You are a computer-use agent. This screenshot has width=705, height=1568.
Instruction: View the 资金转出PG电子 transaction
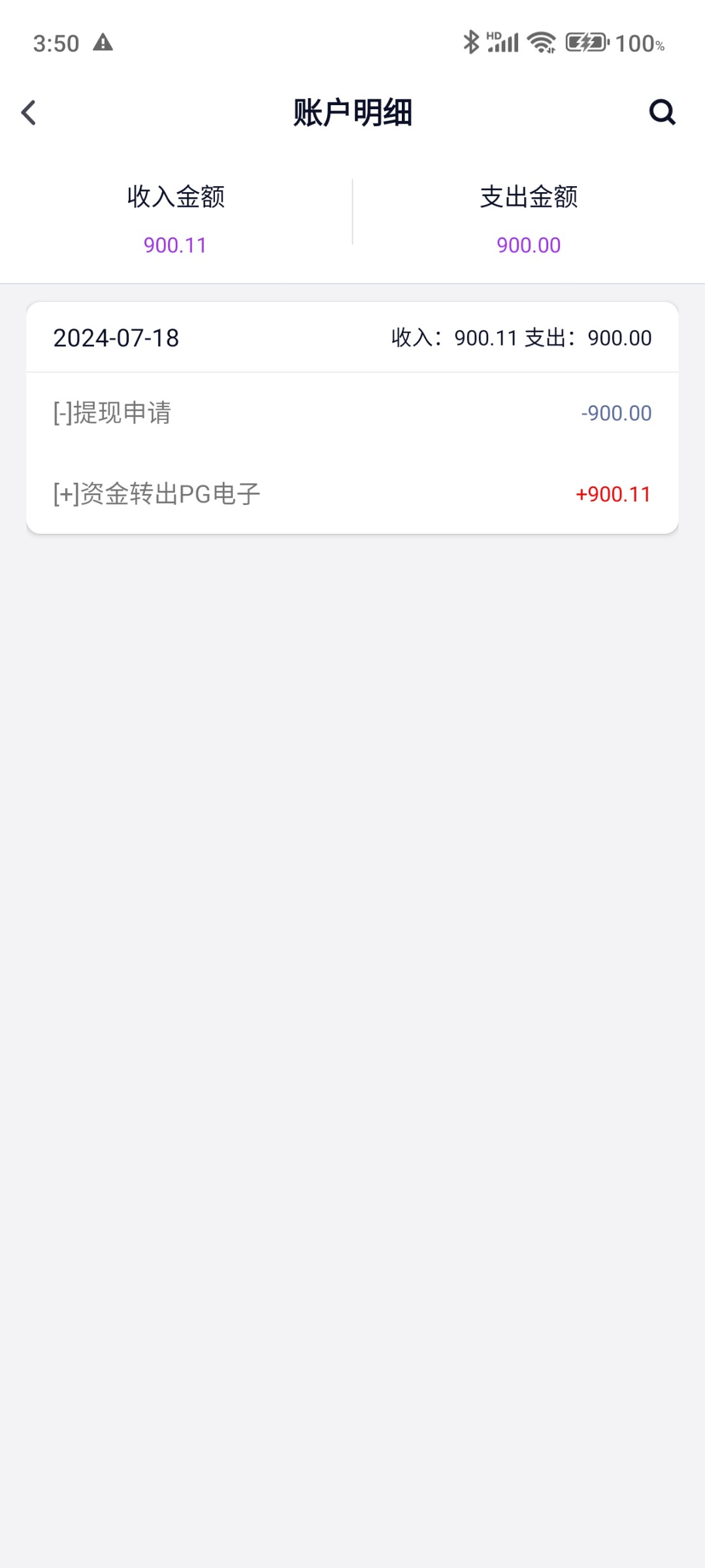[x=352, y=494]
